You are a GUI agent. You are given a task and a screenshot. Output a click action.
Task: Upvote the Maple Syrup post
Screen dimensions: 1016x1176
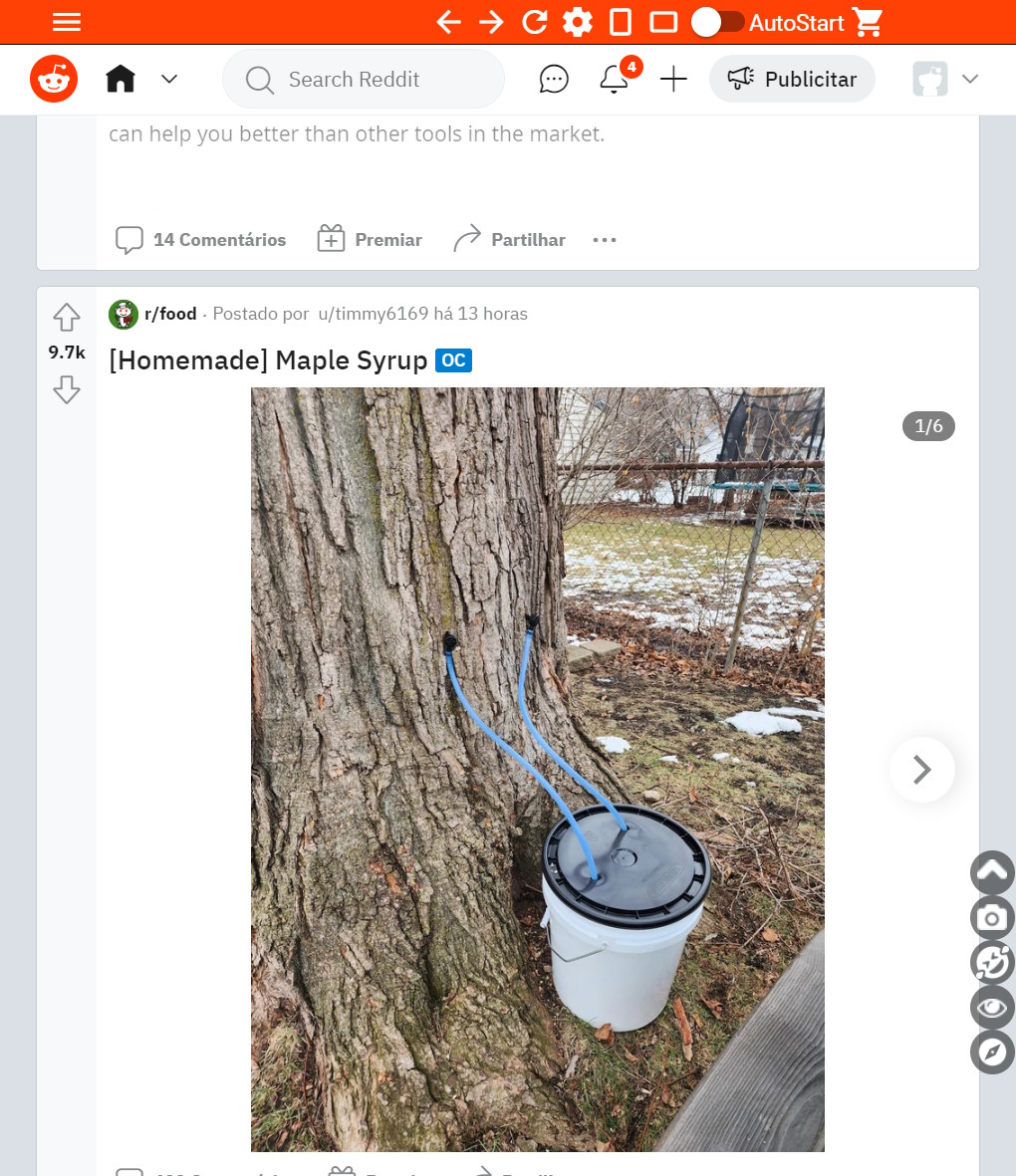point(67,318)
